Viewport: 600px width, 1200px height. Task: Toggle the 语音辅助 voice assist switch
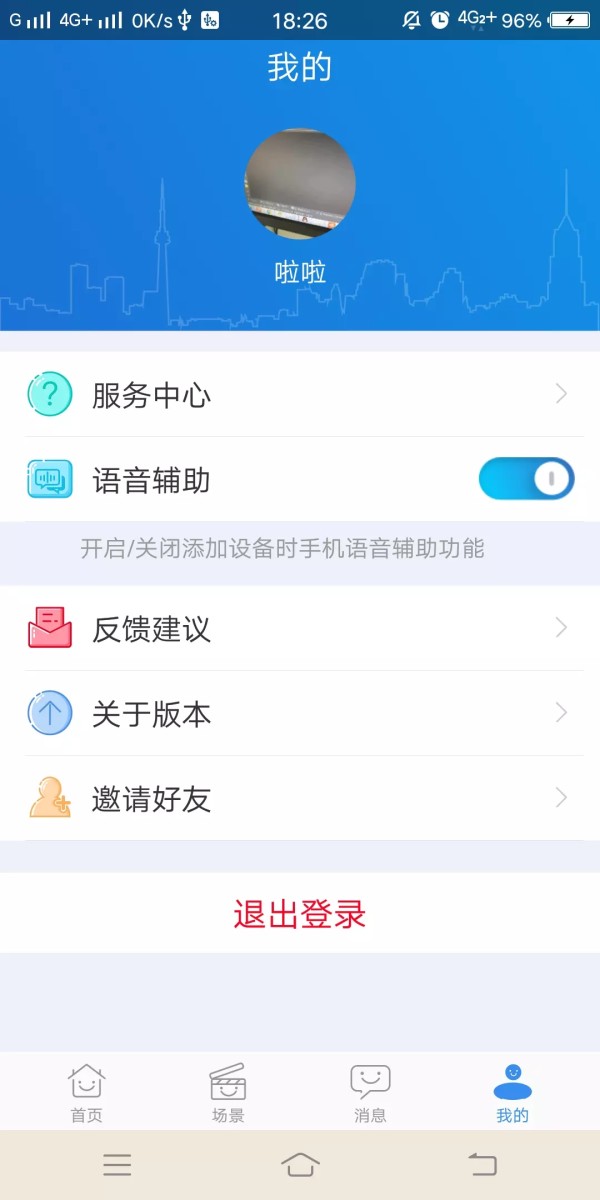coord(526,479)
